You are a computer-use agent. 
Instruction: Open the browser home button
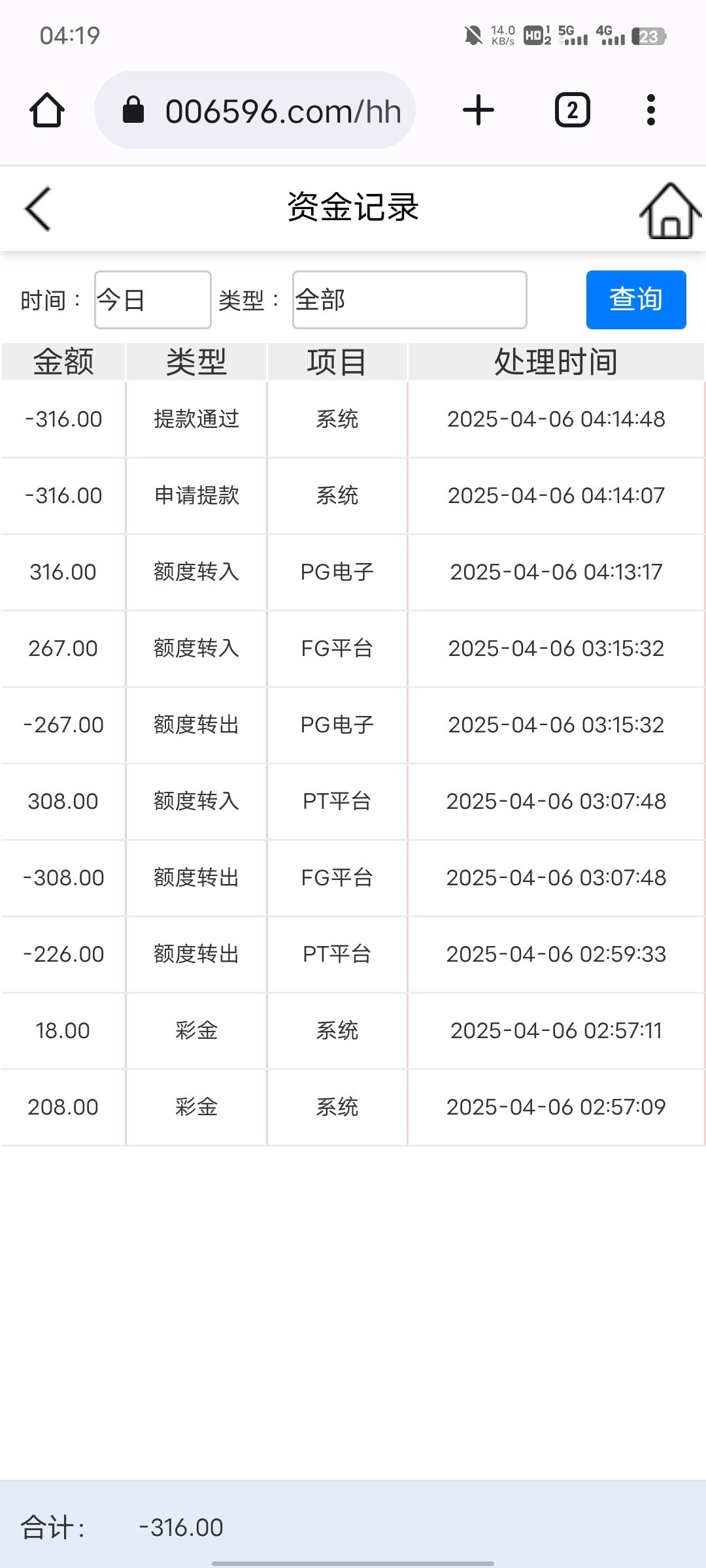(x=47, y=110)
